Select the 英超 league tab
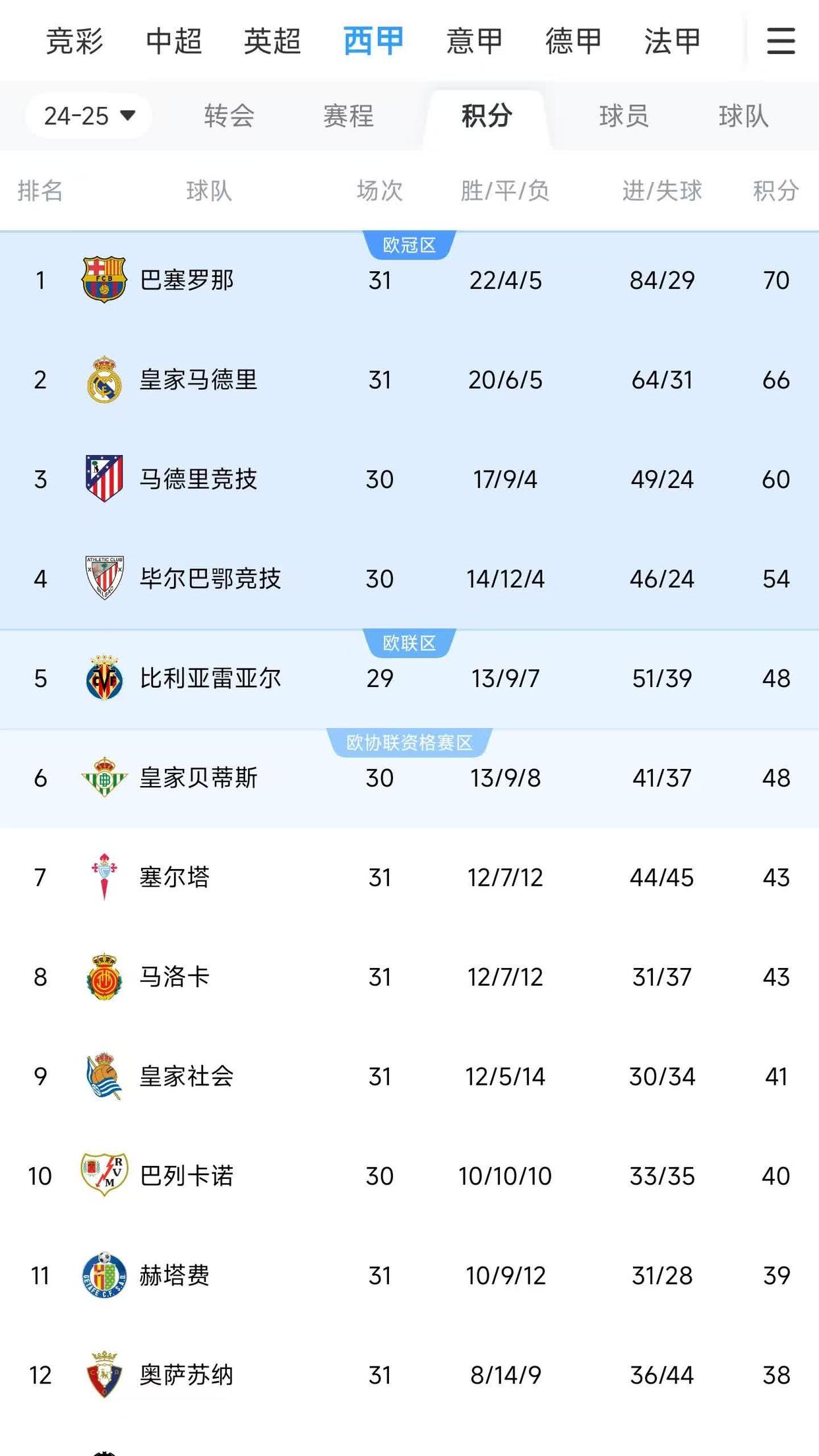 click(272, 41)
